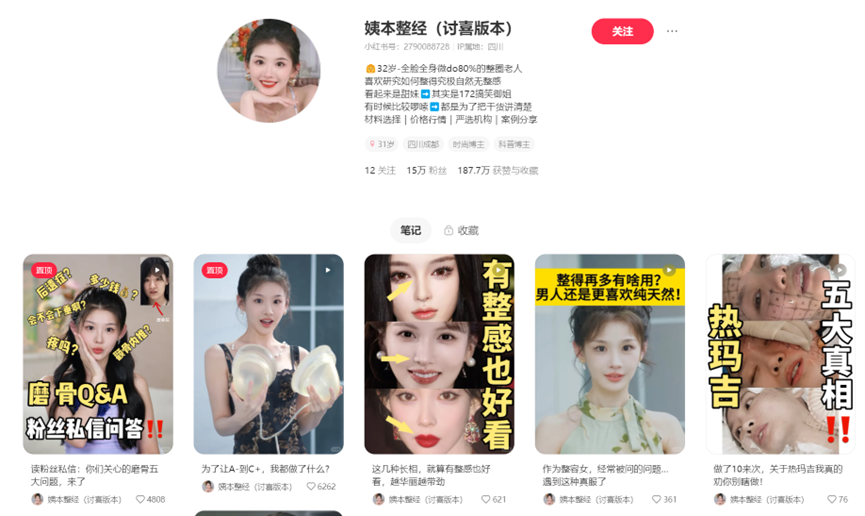This screenshot has width=865, height=516.
Task: Follow this account with the 关注 button
Action: (x=622, y=32)
